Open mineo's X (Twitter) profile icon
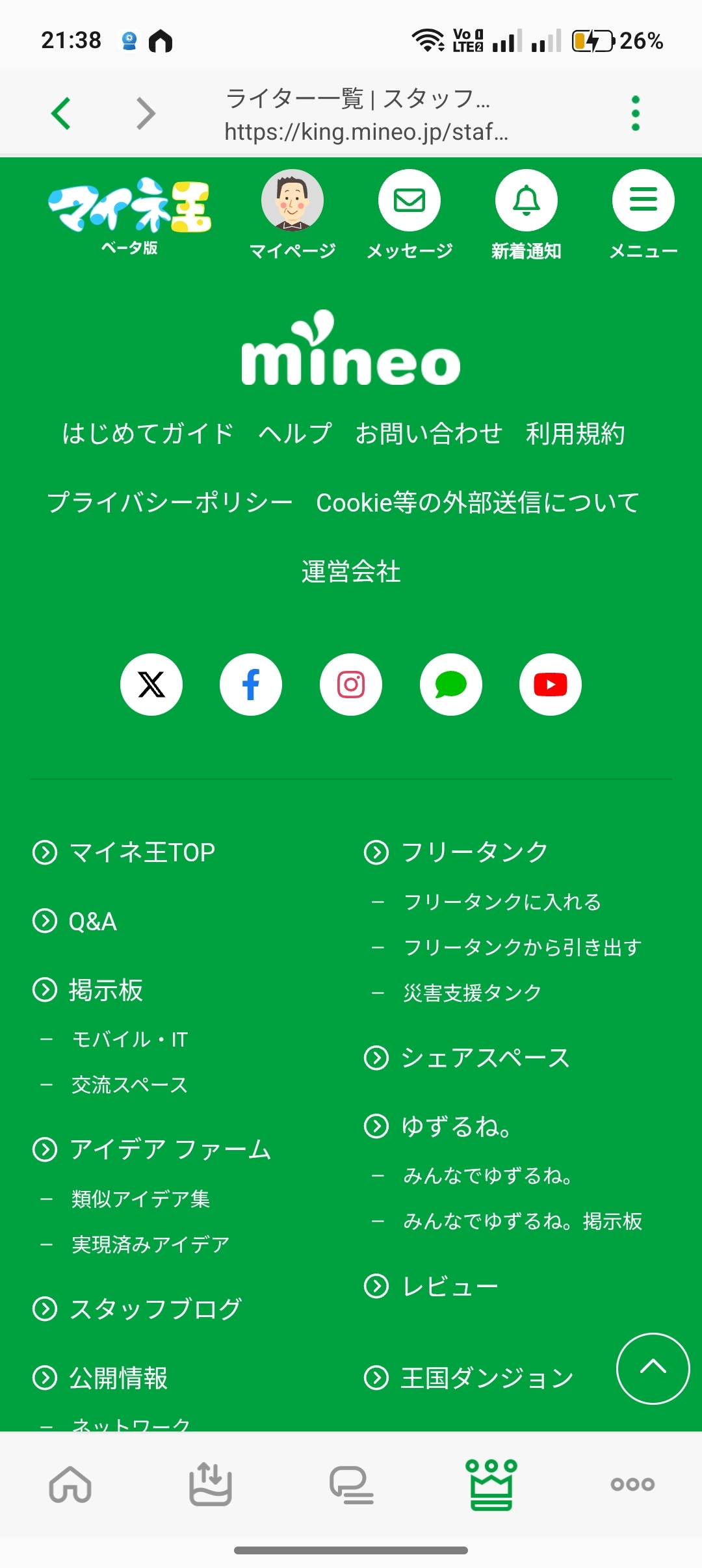This screenshot has height=1568, width=702. click(151, 685)
